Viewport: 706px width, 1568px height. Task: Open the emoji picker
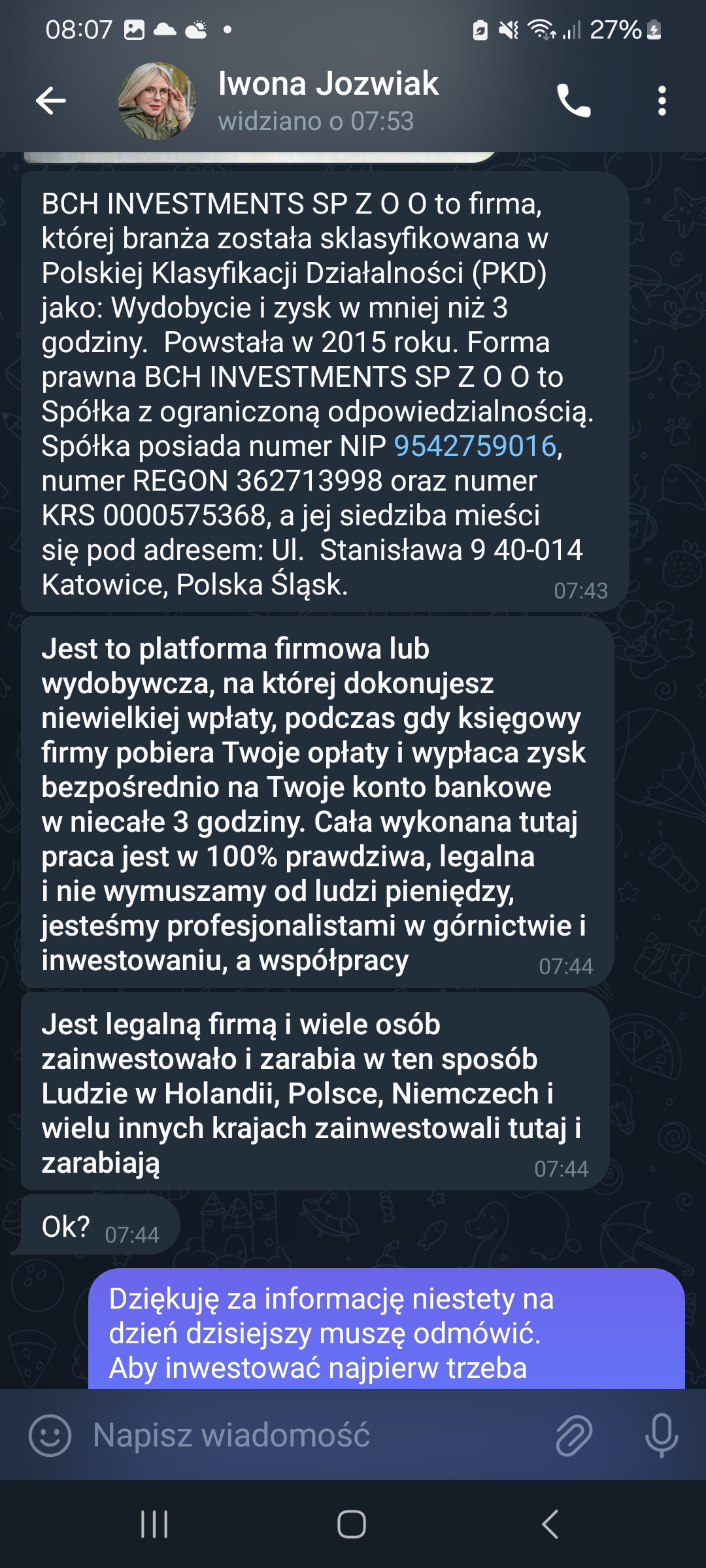click(x=50, y=1435)
